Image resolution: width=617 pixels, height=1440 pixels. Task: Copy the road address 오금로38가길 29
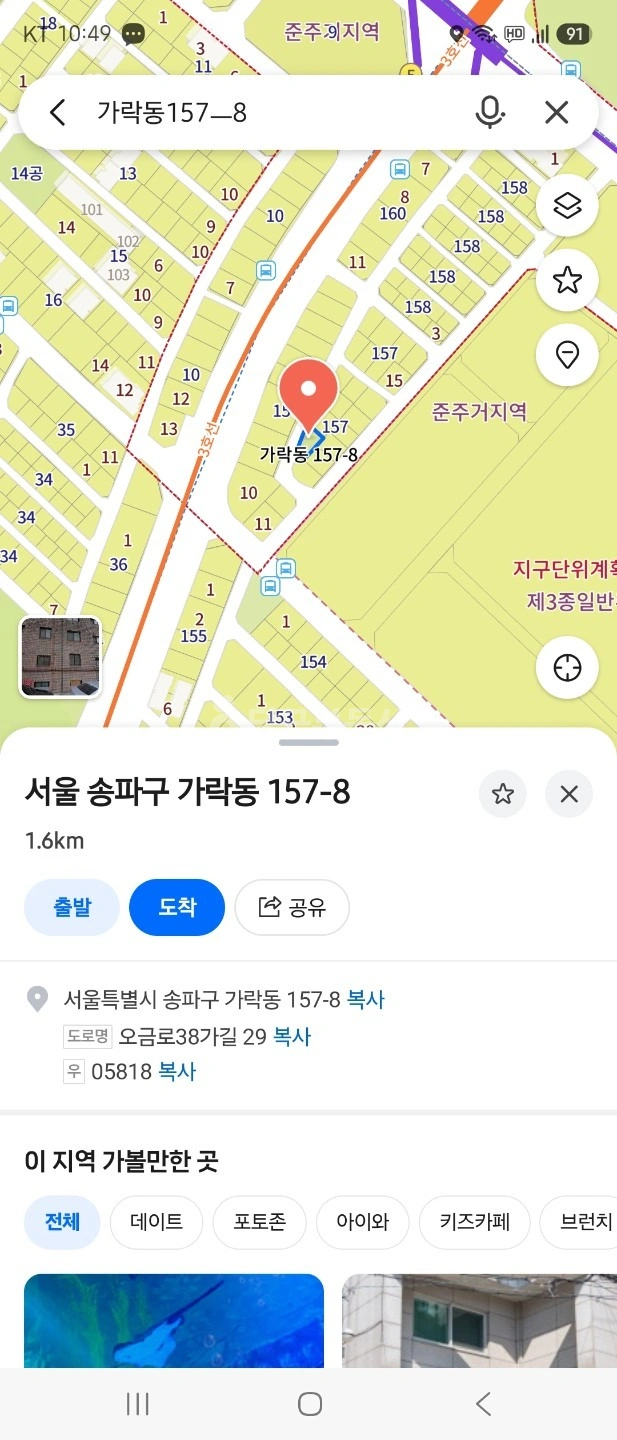point(292,1036)
